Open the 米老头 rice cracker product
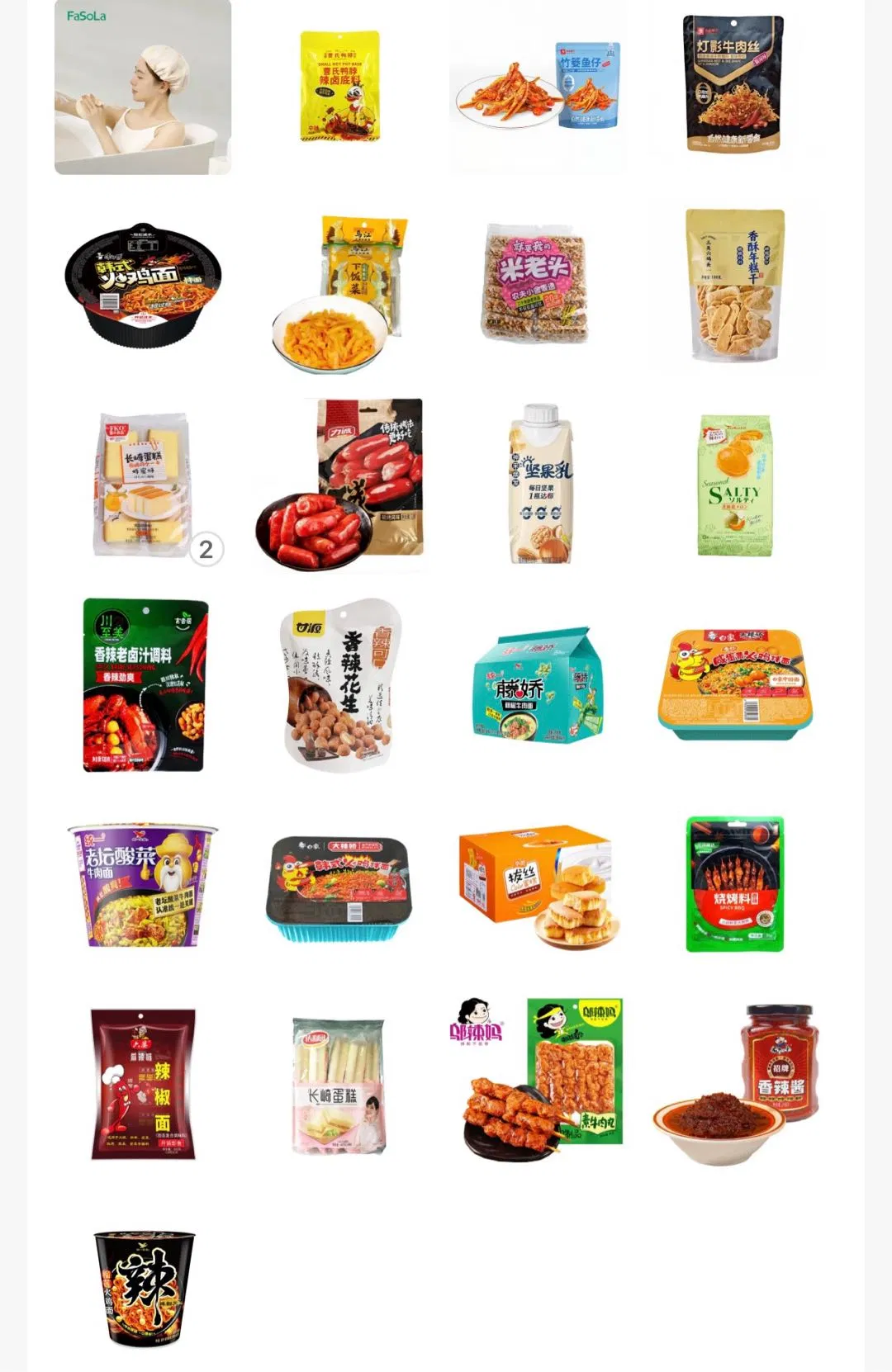This screenshot has height=1372, width=892. coord(536,283)
